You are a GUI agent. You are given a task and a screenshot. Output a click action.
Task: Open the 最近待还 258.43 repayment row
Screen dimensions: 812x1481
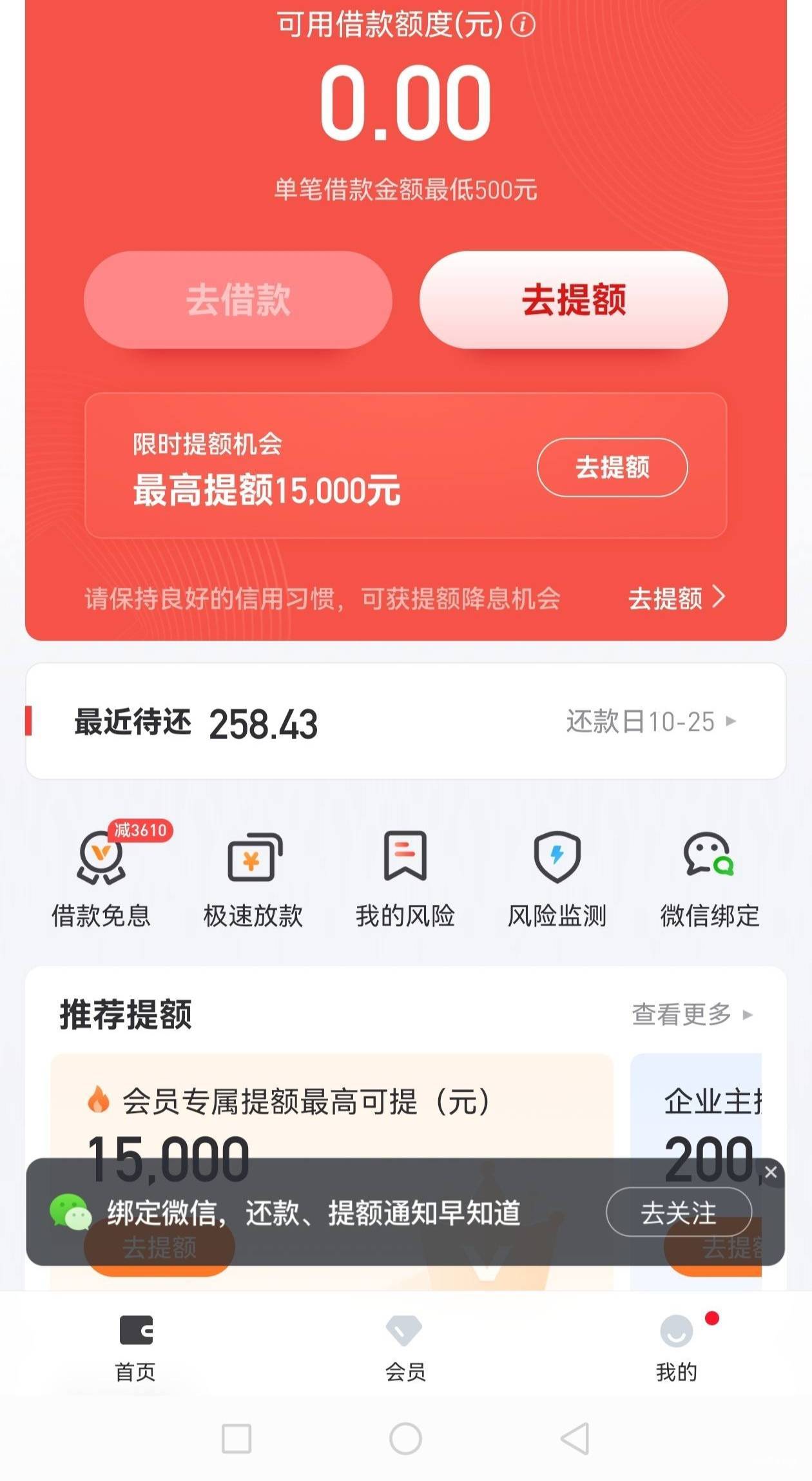(x=406, y=721)
